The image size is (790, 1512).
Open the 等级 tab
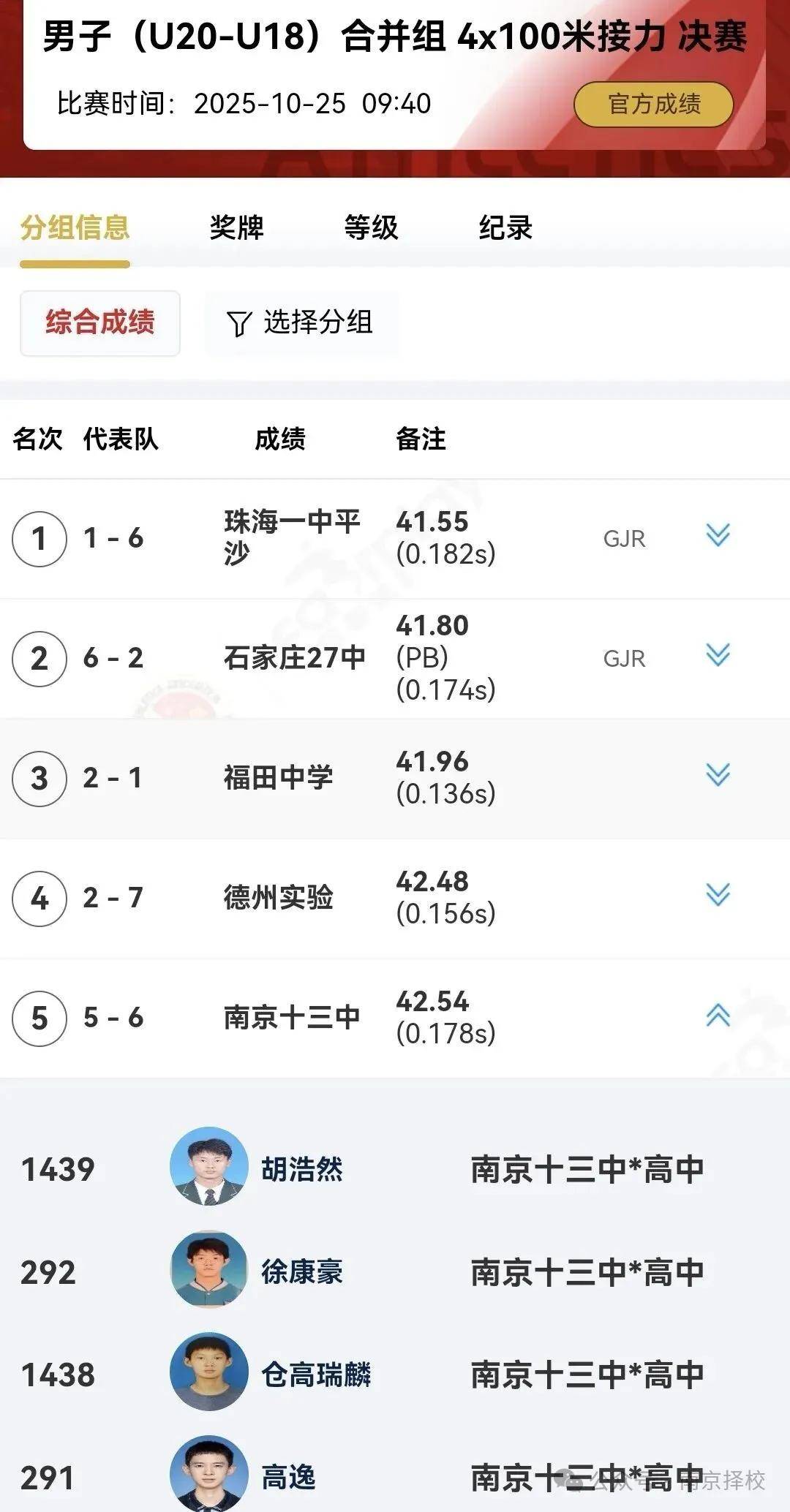pyautogui.click(x=371, y=227)
